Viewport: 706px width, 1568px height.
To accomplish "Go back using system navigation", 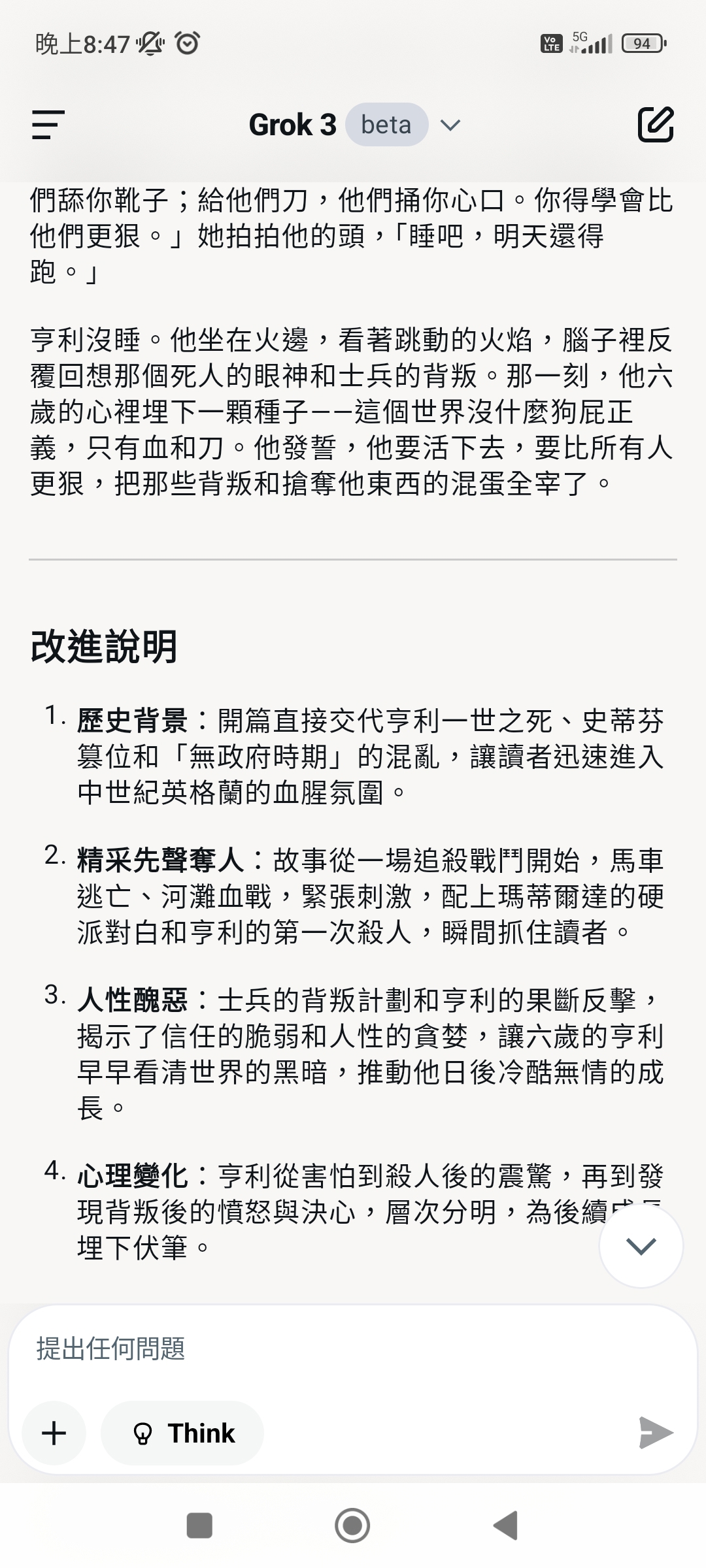I will click(505, 1526).
